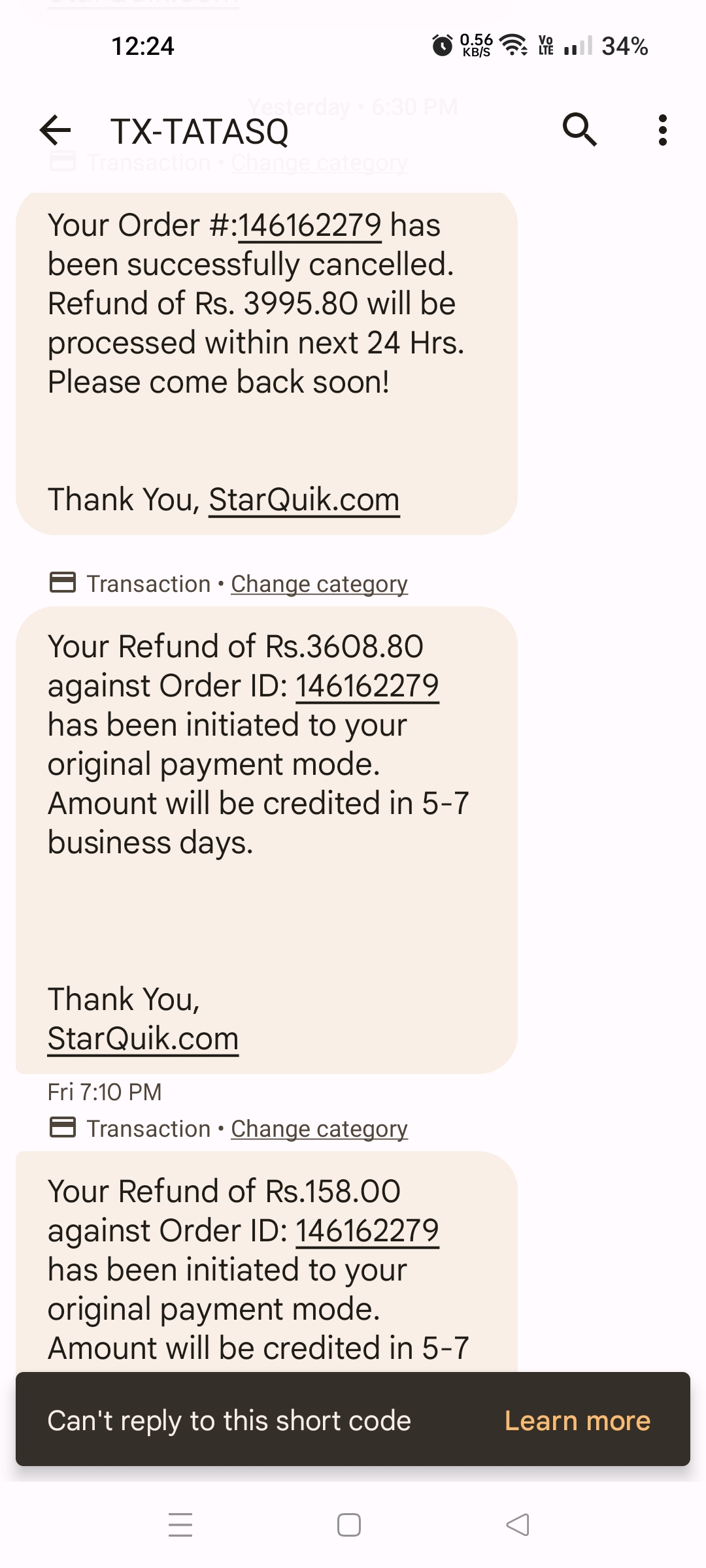Change category above the Rs.158.00 refund message
This screenshot has height=1568, width=706.
click(x=319, y=1128)
